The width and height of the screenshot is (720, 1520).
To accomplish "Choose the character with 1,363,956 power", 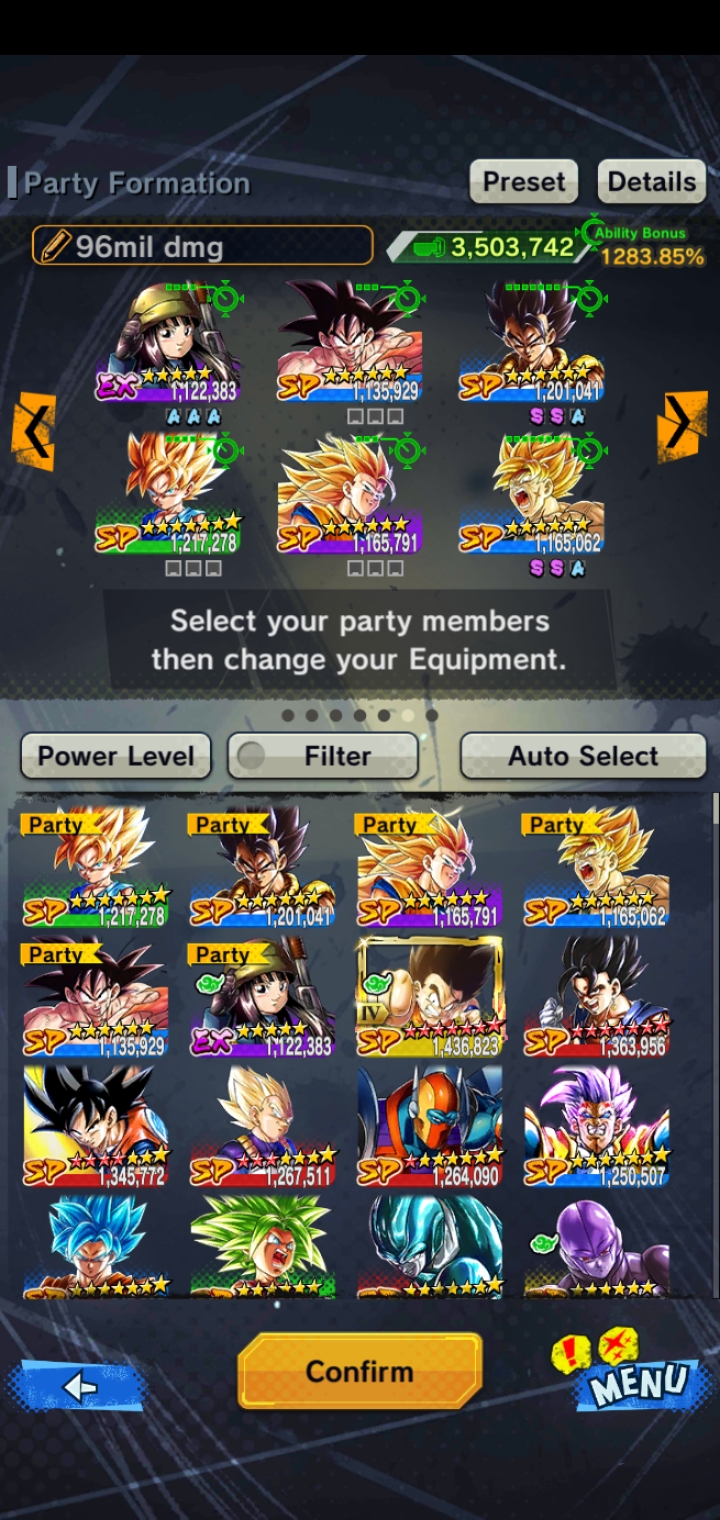I will tap(597, 997).
